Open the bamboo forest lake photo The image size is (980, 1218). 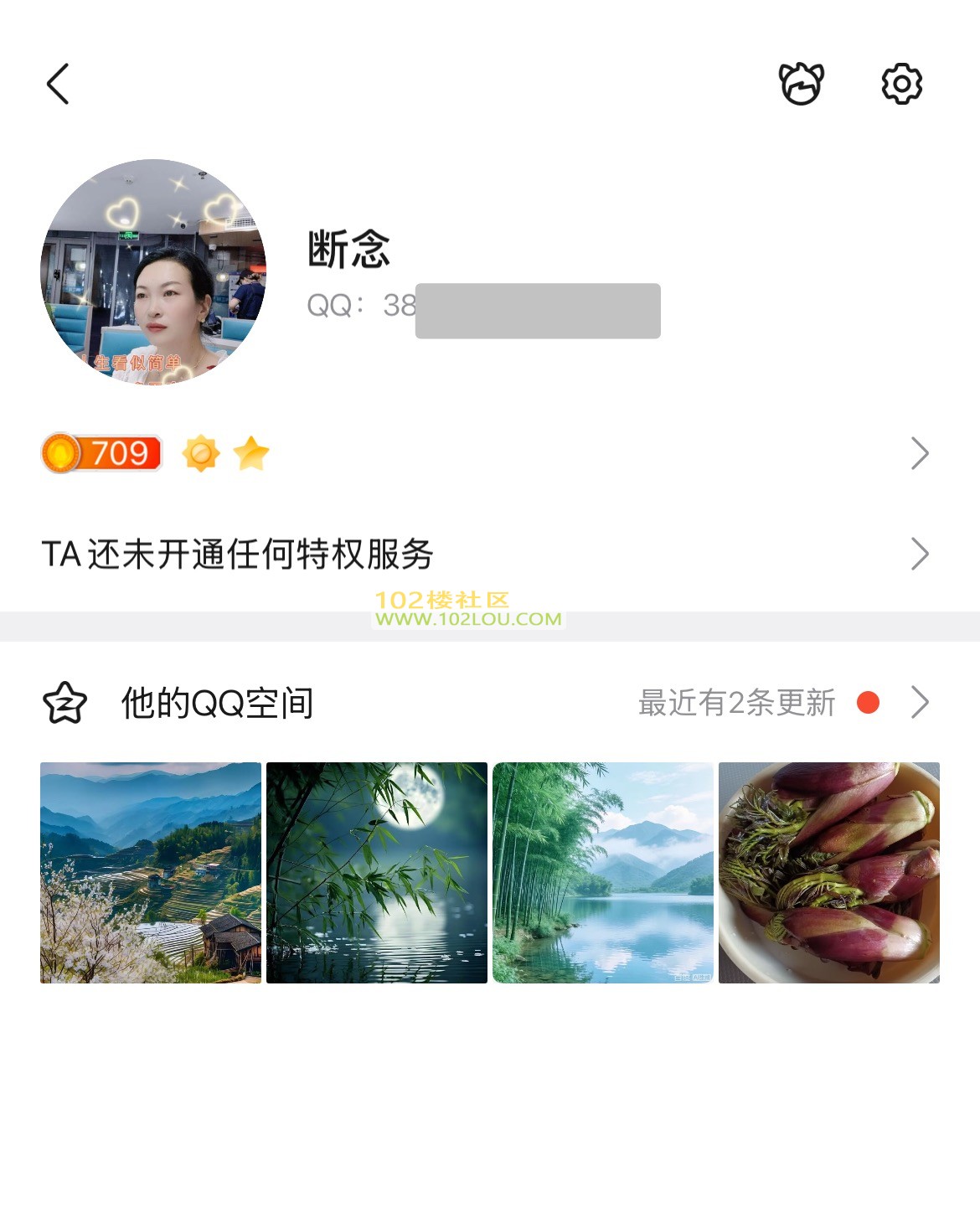603,872
